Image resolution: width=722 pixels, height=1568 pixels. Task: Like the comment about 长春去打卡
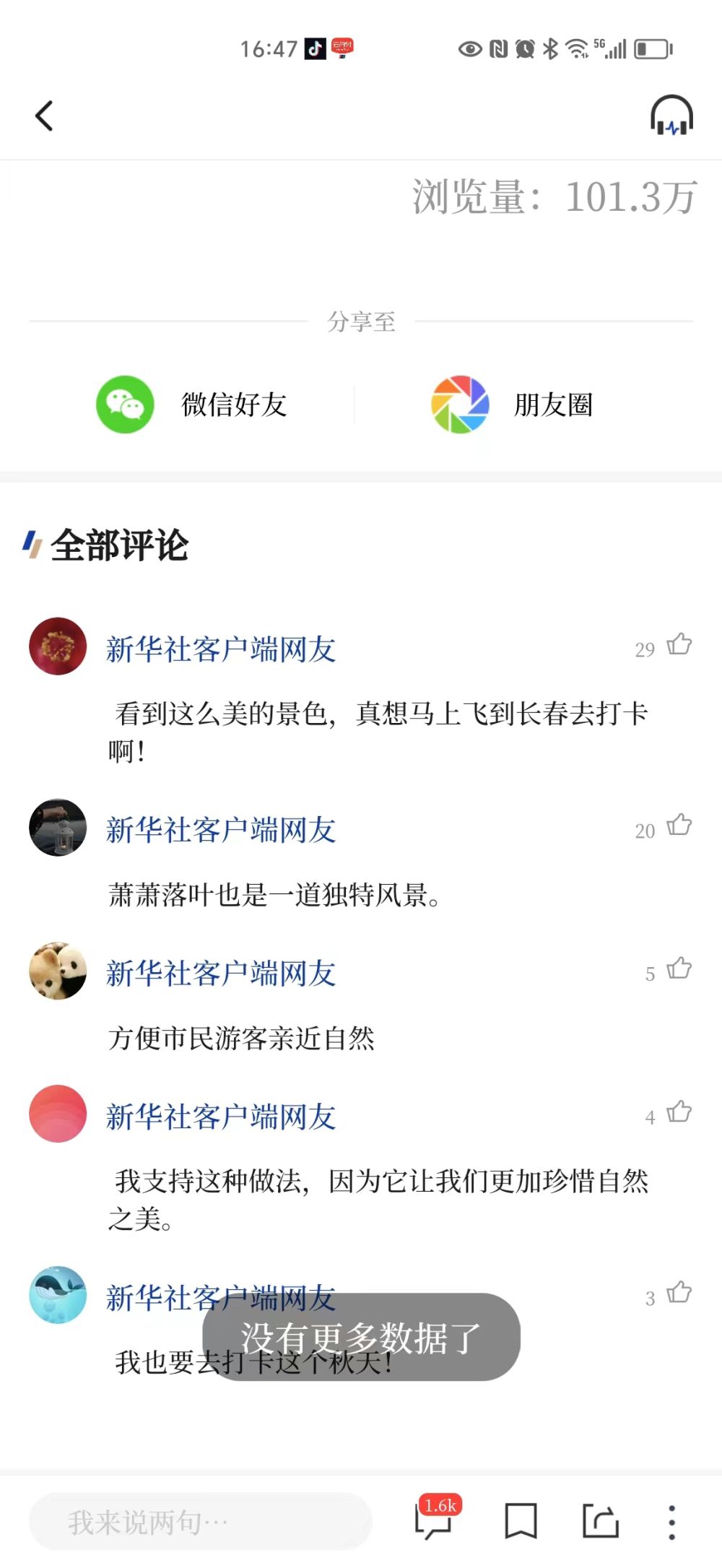pyautogui.click(x=679, y=644)
